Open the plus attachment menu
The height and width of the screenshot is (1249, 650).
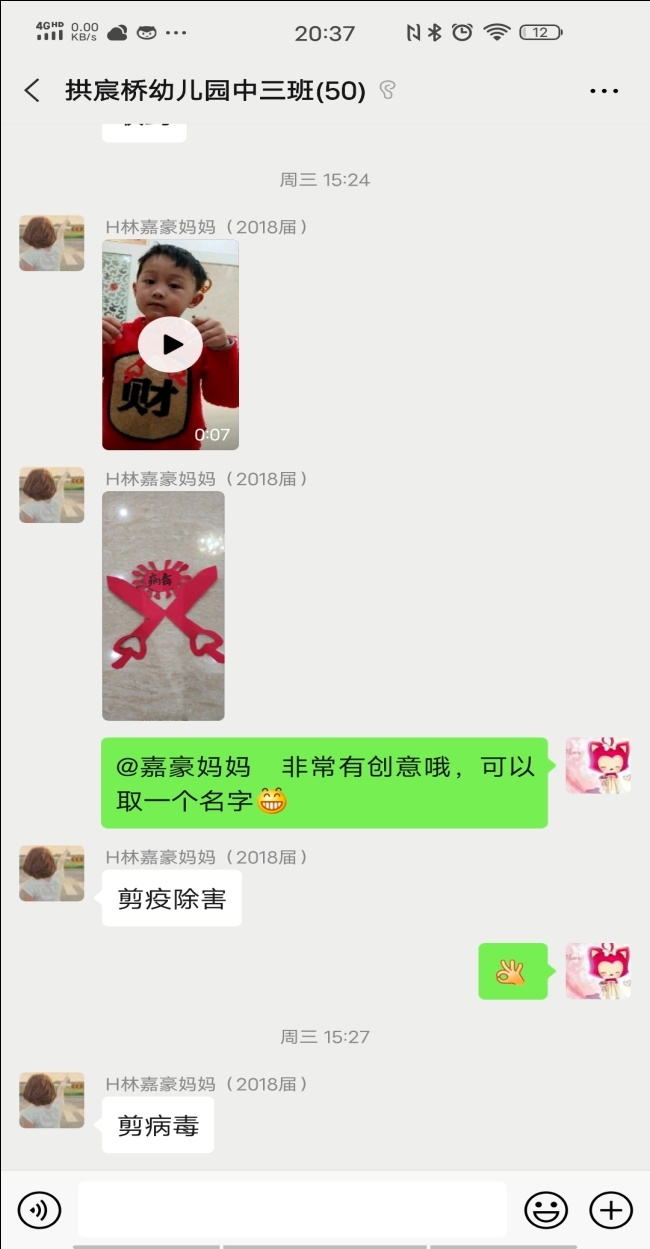(x=611, y=1210)
